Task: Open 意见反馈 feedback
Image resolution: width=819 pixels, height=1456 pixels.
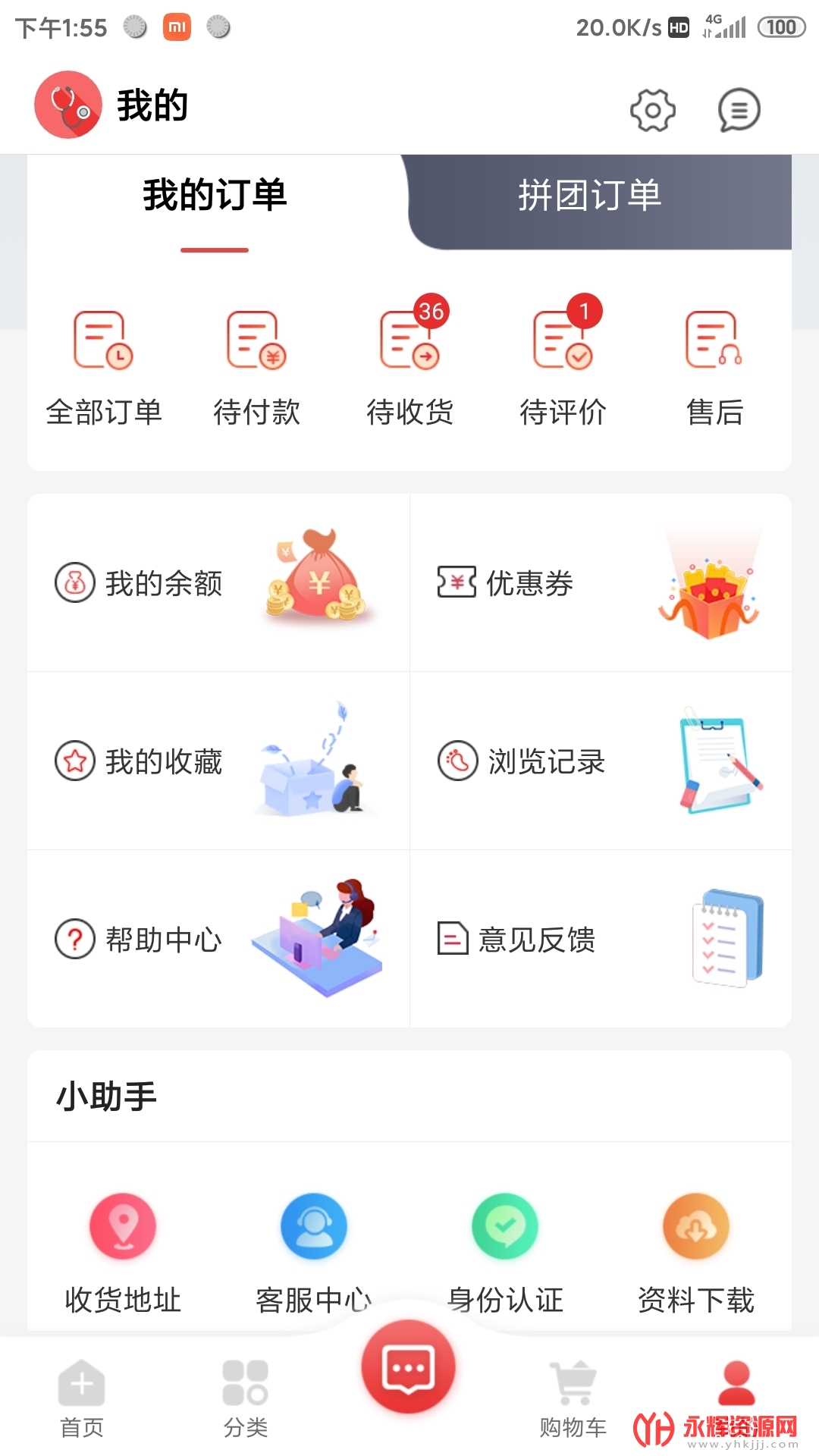Action: 601,939
